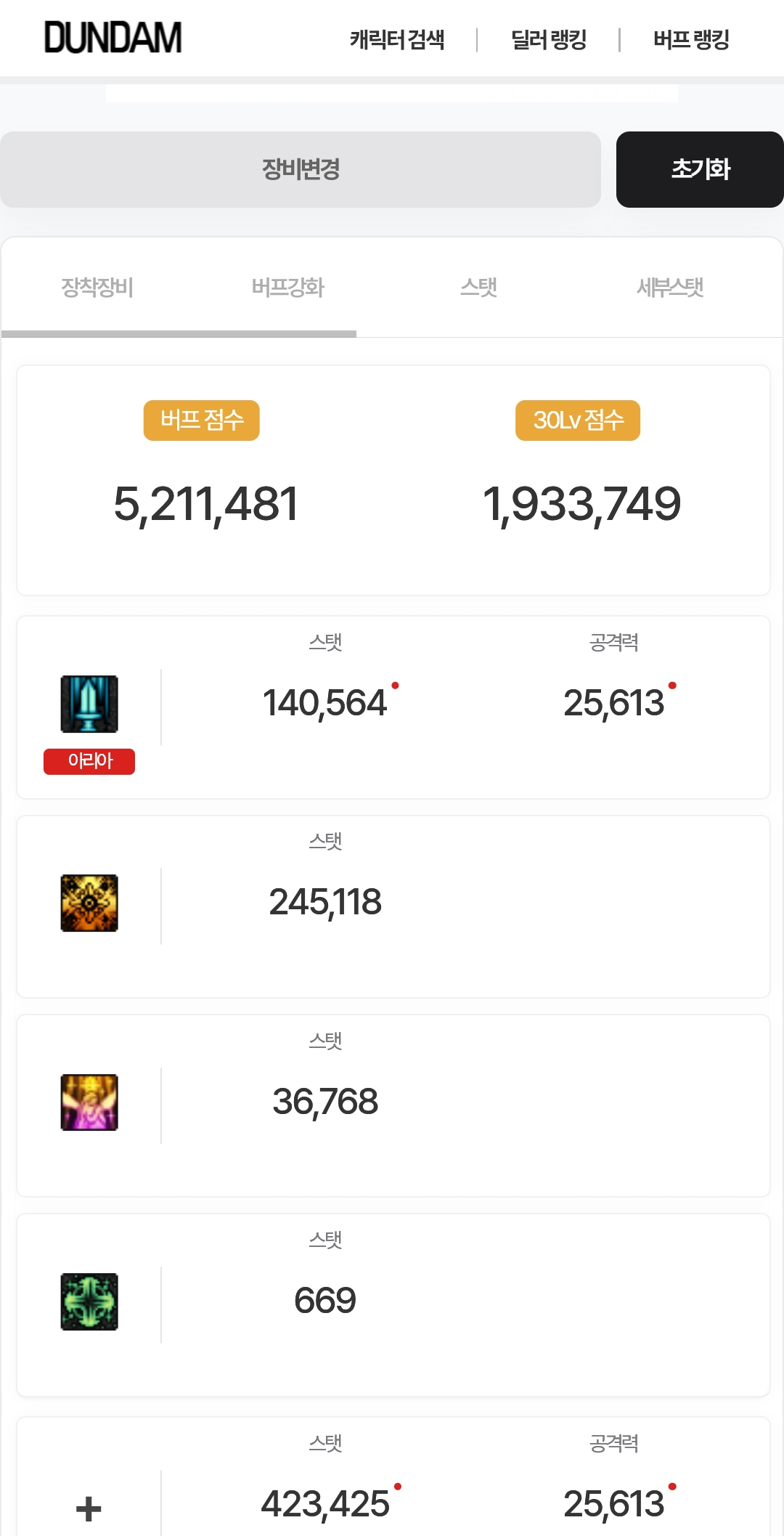Open the 버프 랭킹 page
784x1536 pixels.
(x=691, y=39)
